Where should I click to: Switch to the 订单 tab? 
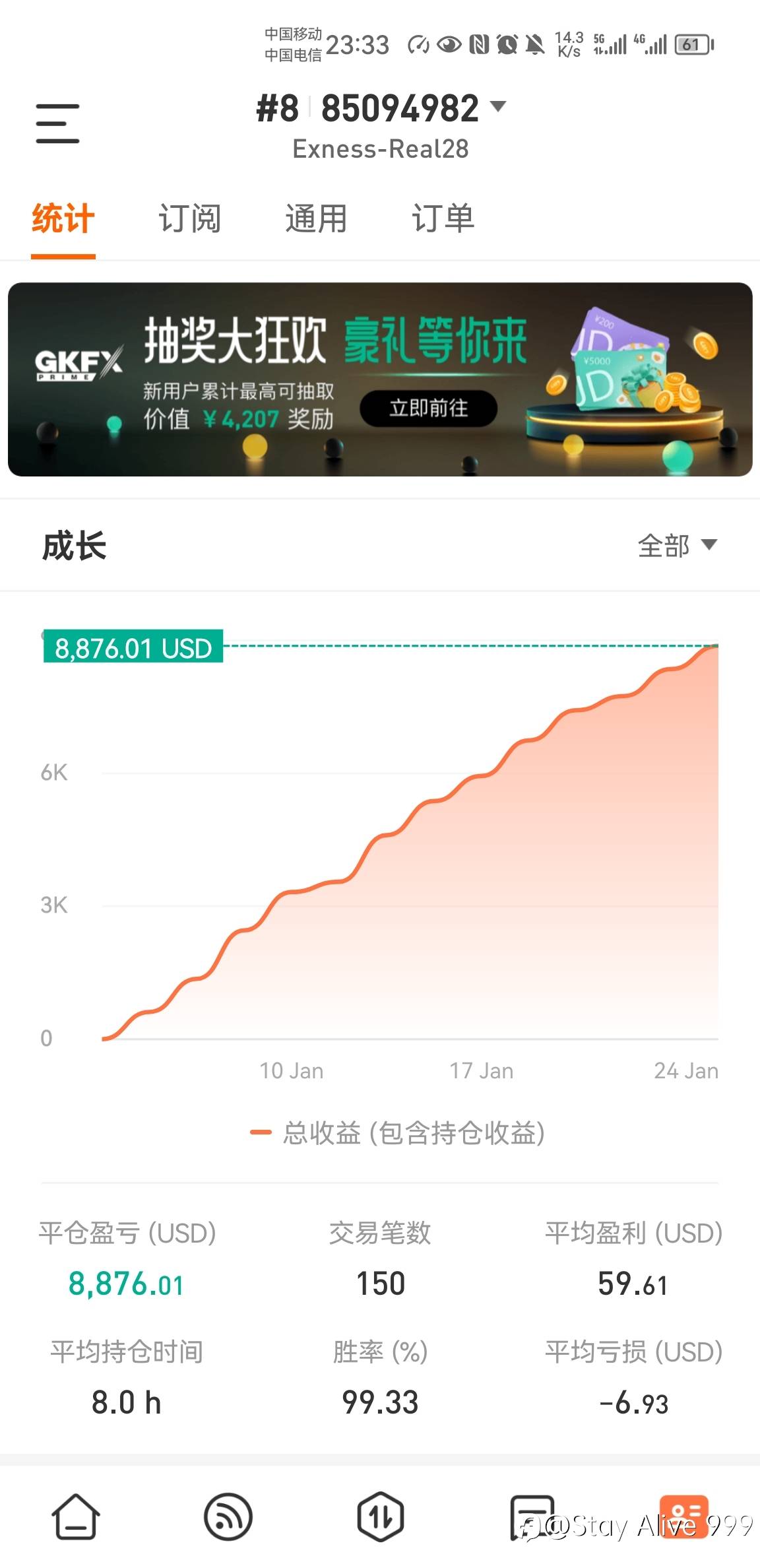[x=443, y=218]
